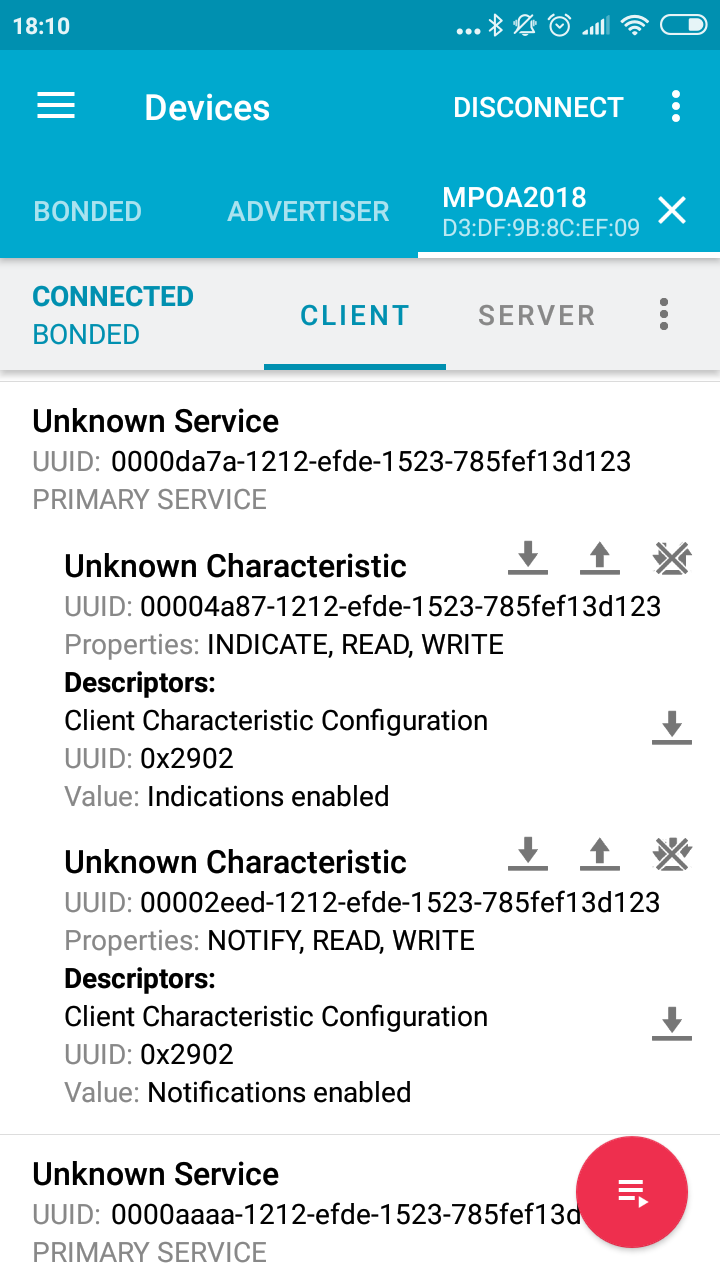
Task: Tap DISCONNECT to drop the connection
Action: pyautogui.click(x=538, y=106)
